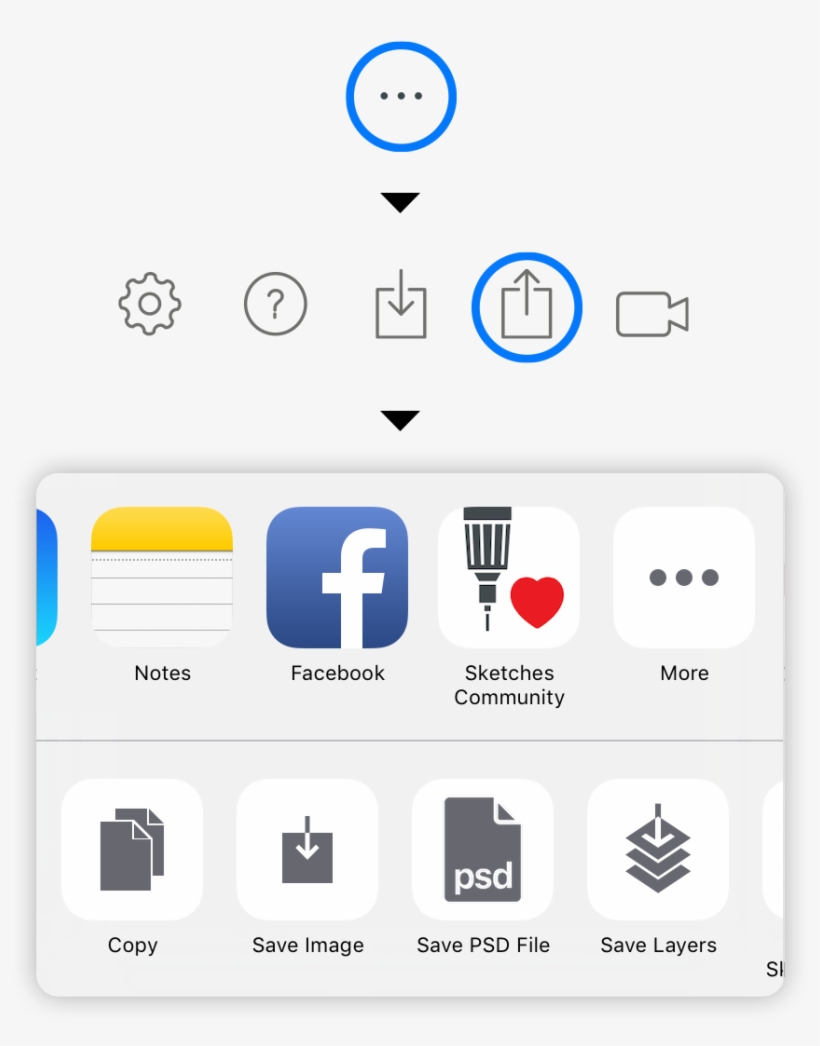Choose Save Layers export option
820x1046 pixels.
coord(658,849)
